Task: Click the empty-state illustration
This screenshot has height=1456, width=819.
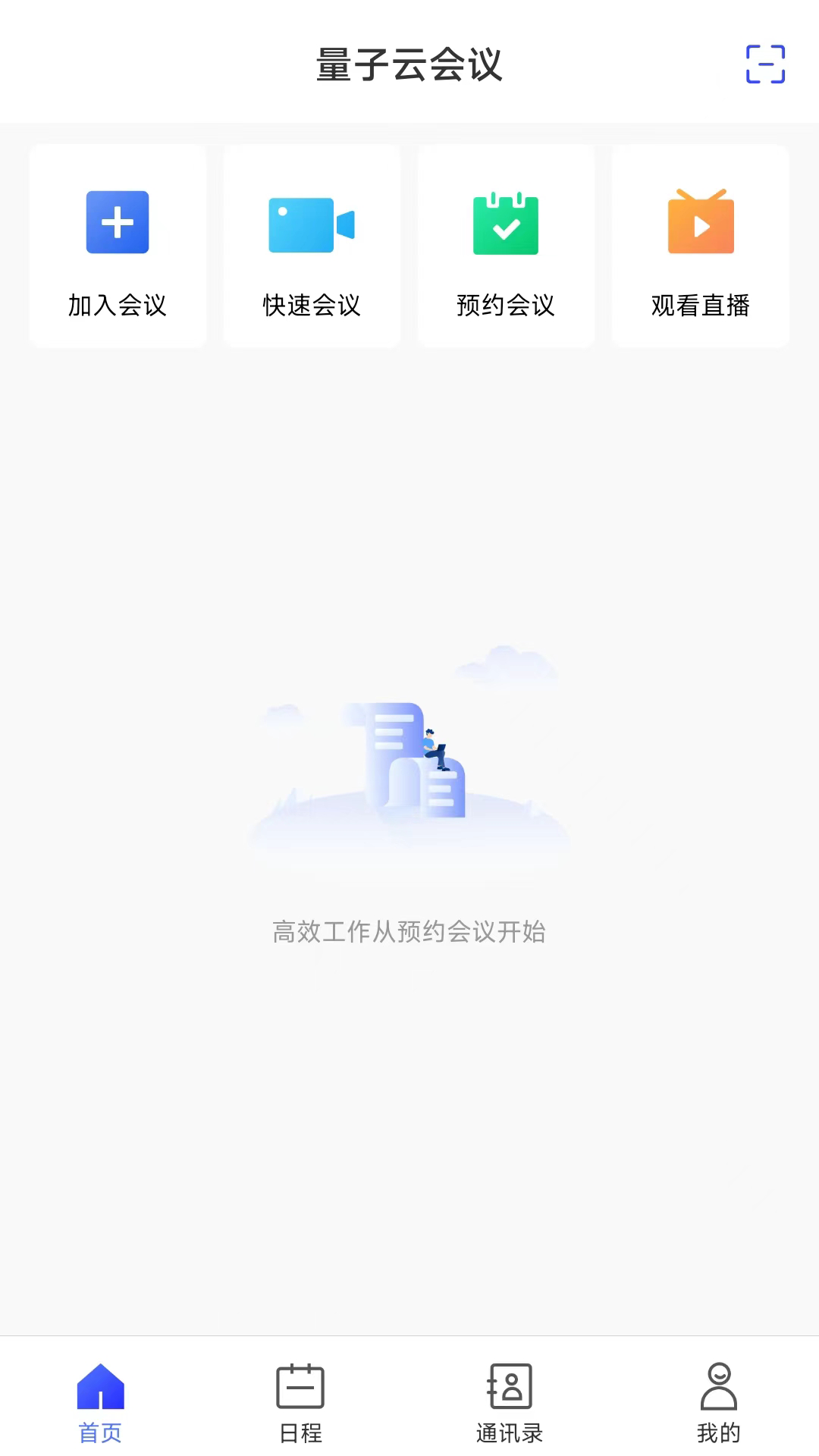Action: coord(409,758)
